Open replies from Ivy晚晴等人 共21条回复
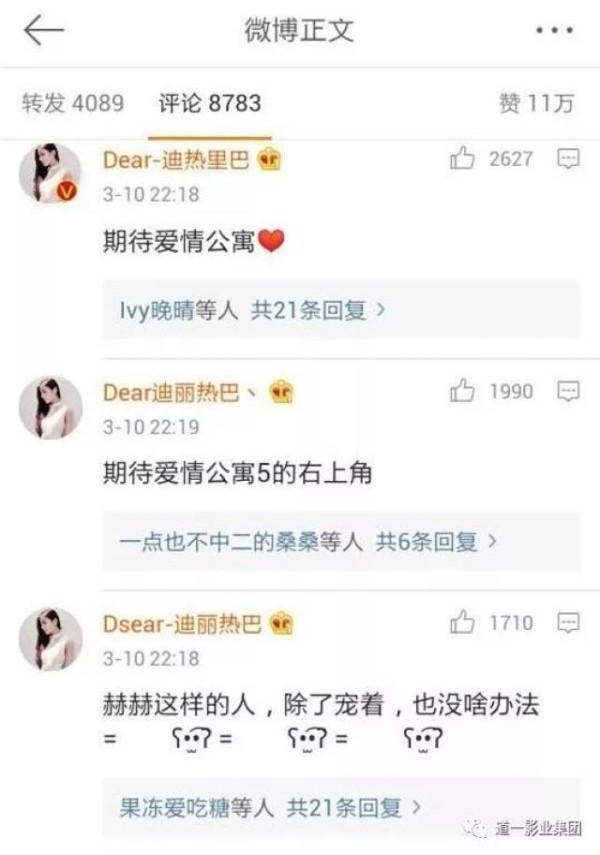 point(247,311)
